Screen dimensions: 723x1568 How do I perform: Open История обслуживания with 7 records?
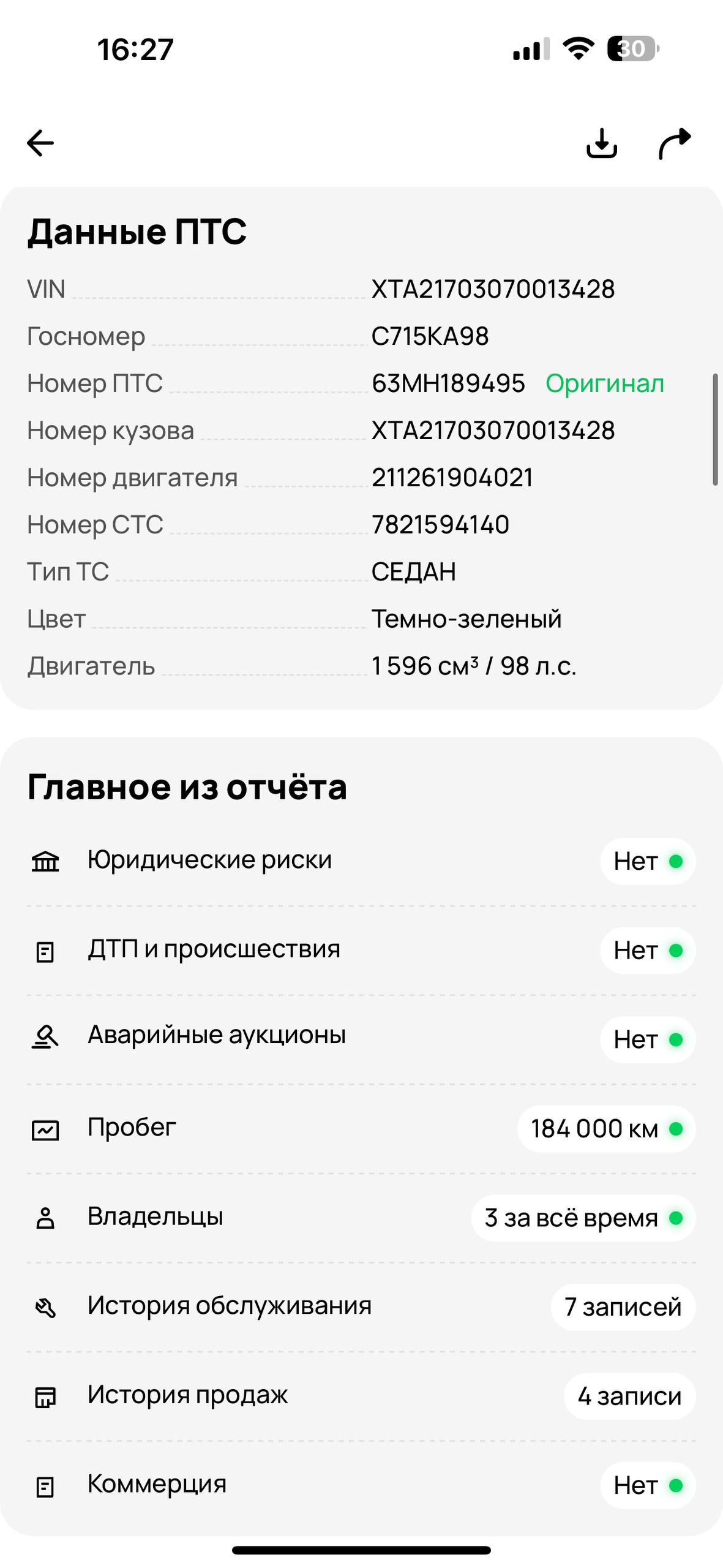361,1306
